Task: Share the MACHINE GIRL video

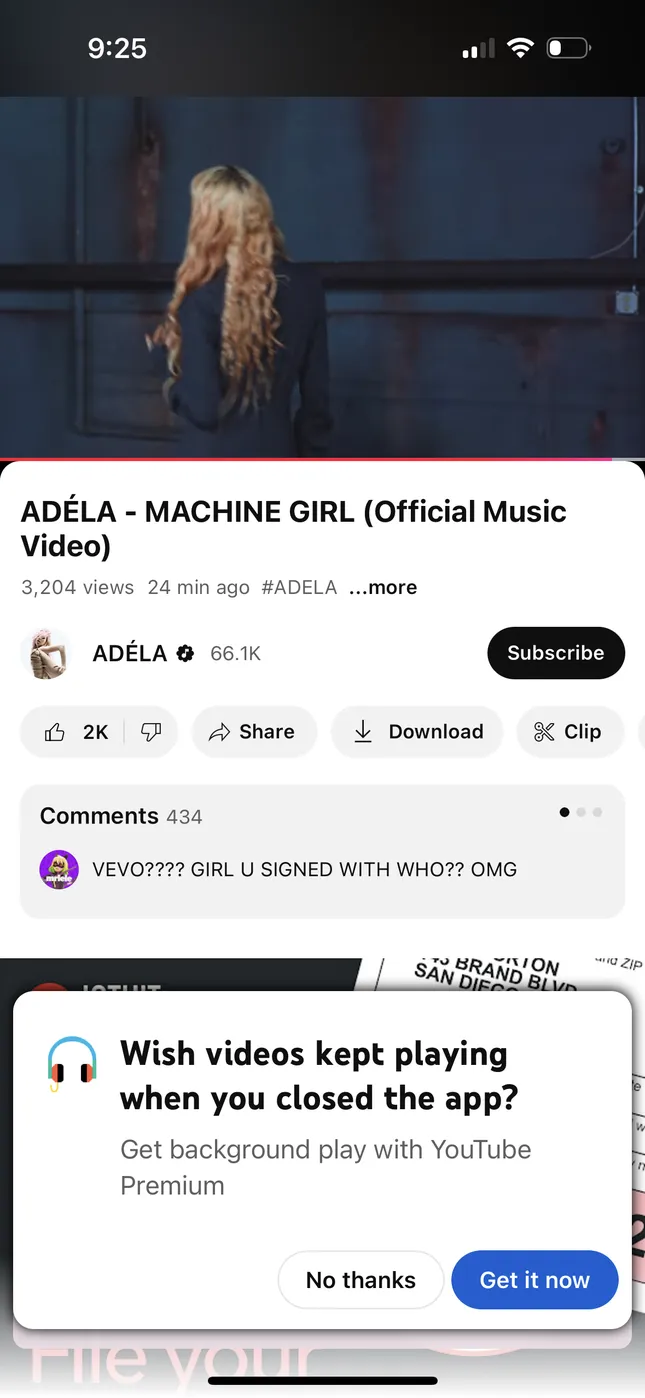Action: [x=253, y=732]
